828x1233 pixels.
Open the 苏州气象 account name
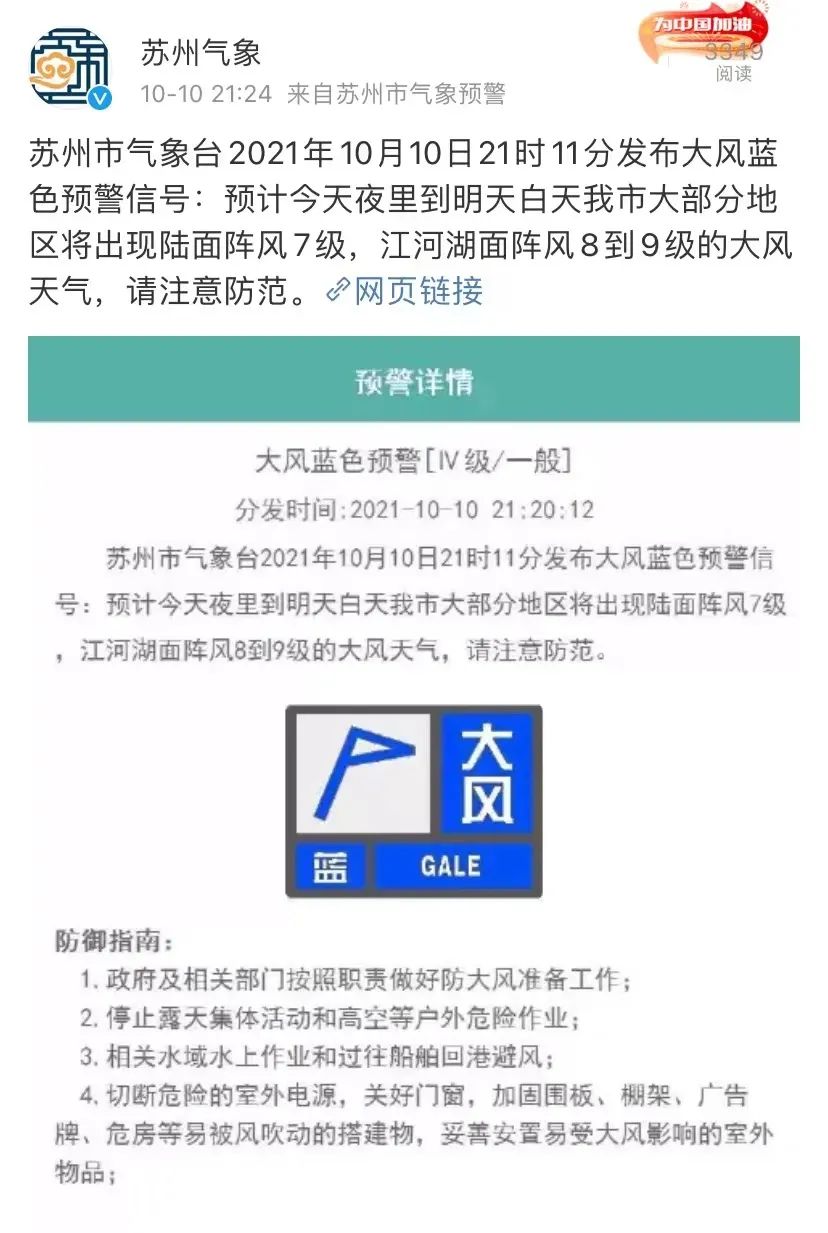[x=200, y=50]
